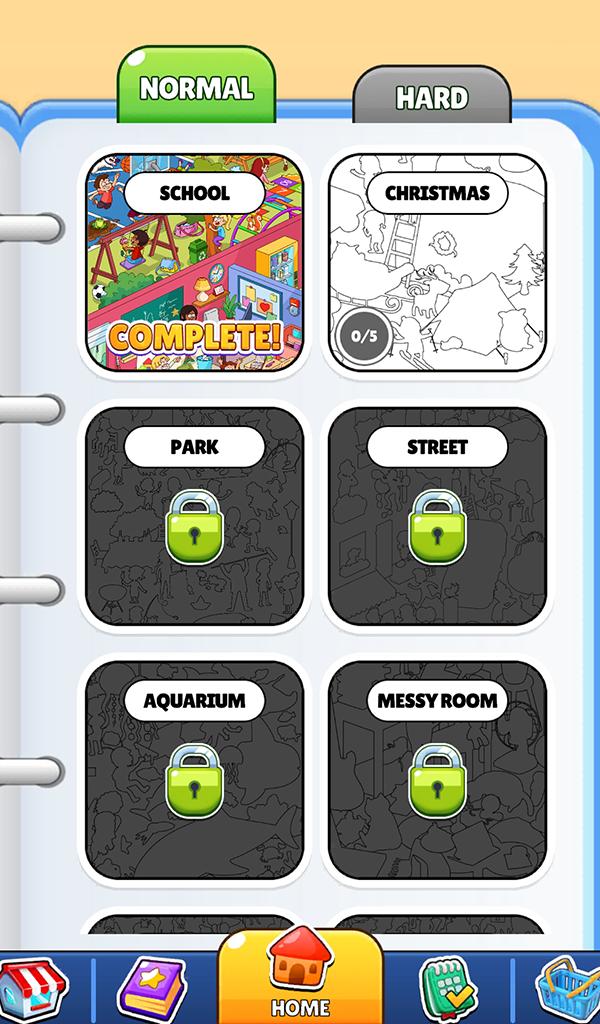Open the purple star book
Viewport: 600px width, 1024px height.
[152, 990]
